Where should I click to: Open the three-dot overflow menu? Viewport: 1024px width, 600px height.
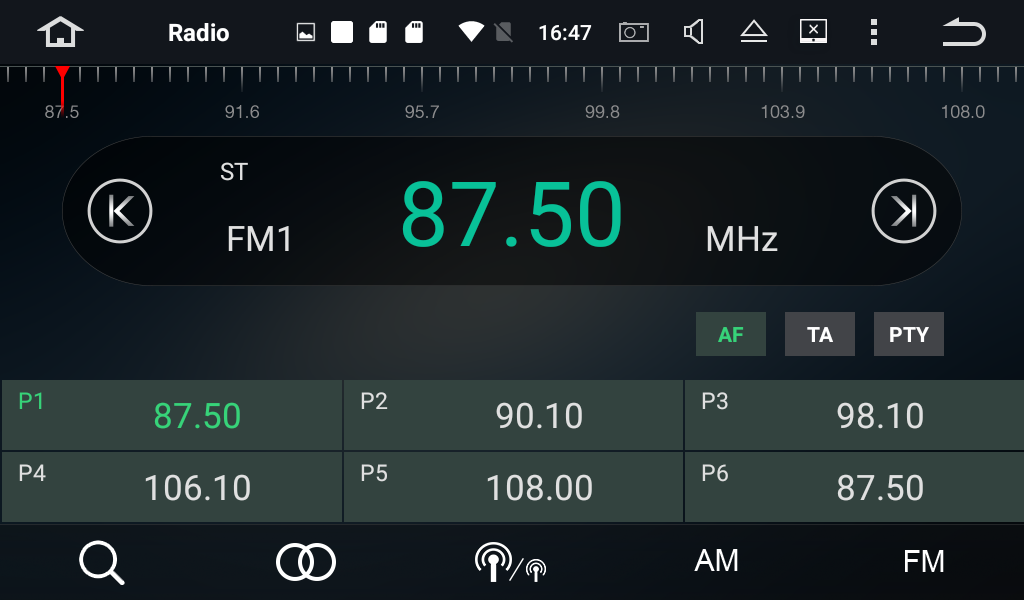coord(873,32)
